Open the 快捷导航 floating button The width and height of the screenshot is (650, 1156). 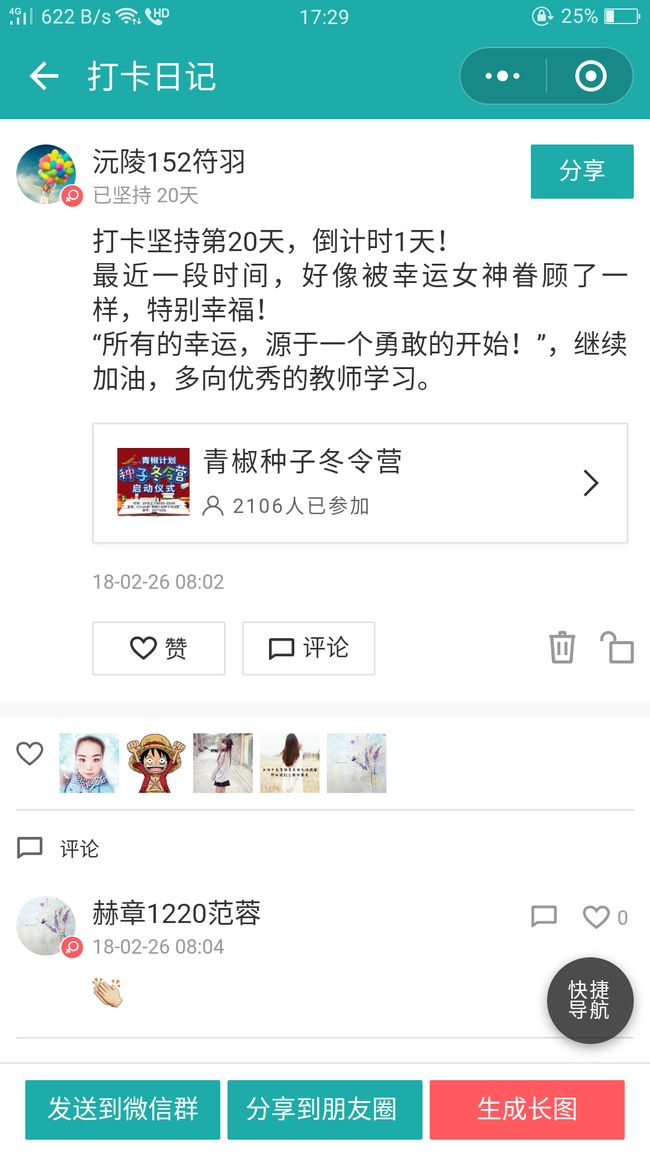point(590,1000)
